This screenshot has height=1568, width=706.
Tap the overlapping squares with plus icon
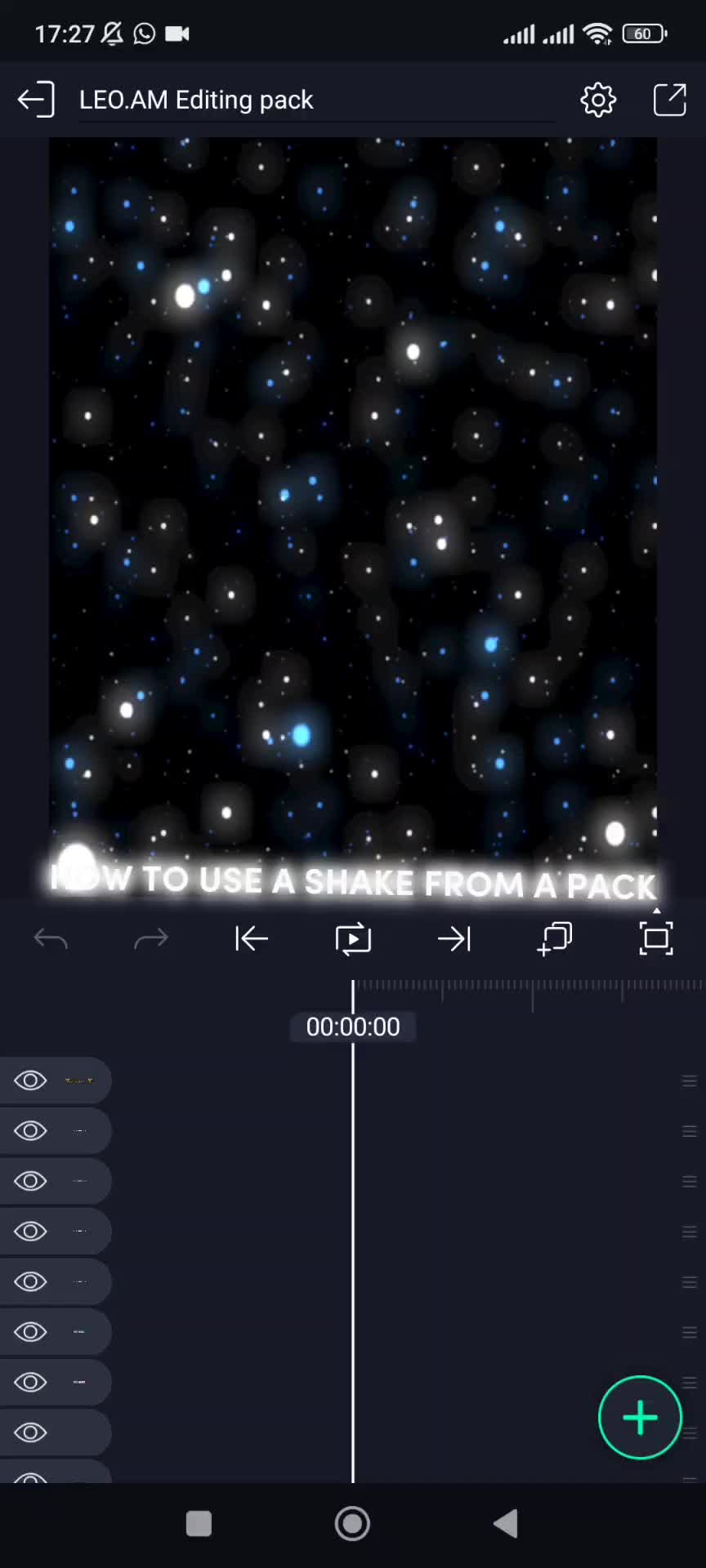click(x=555, y=939)
